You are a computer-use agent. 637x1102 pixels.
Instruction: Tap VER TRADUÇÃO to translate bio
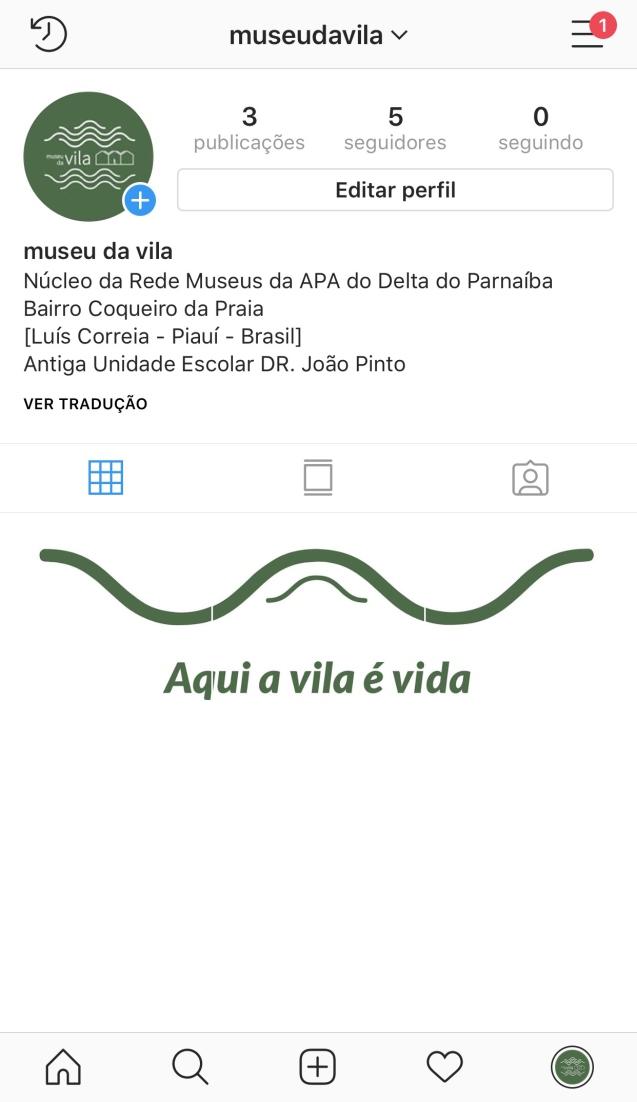[x=85, y=404]
